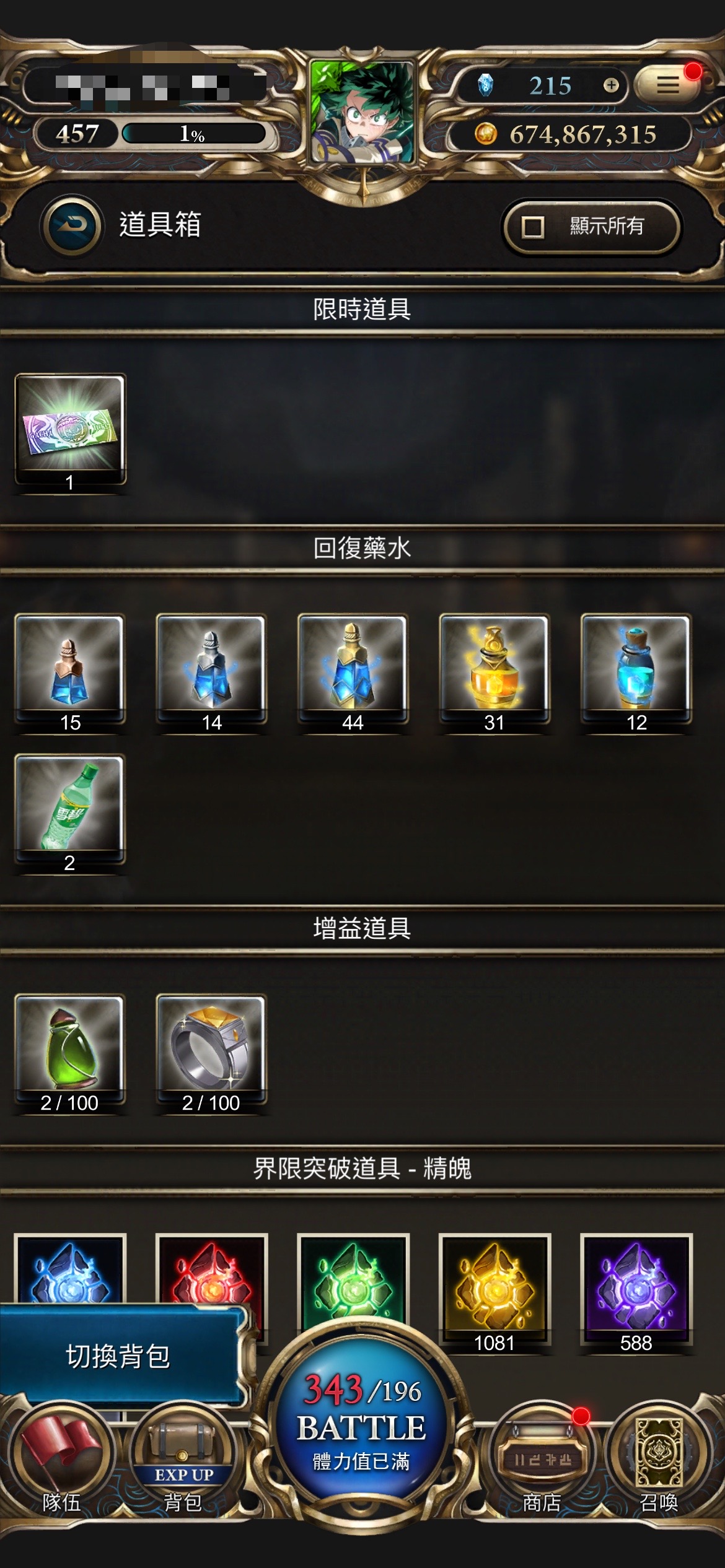Open the player avatar profile

click(x=363, y=113)
